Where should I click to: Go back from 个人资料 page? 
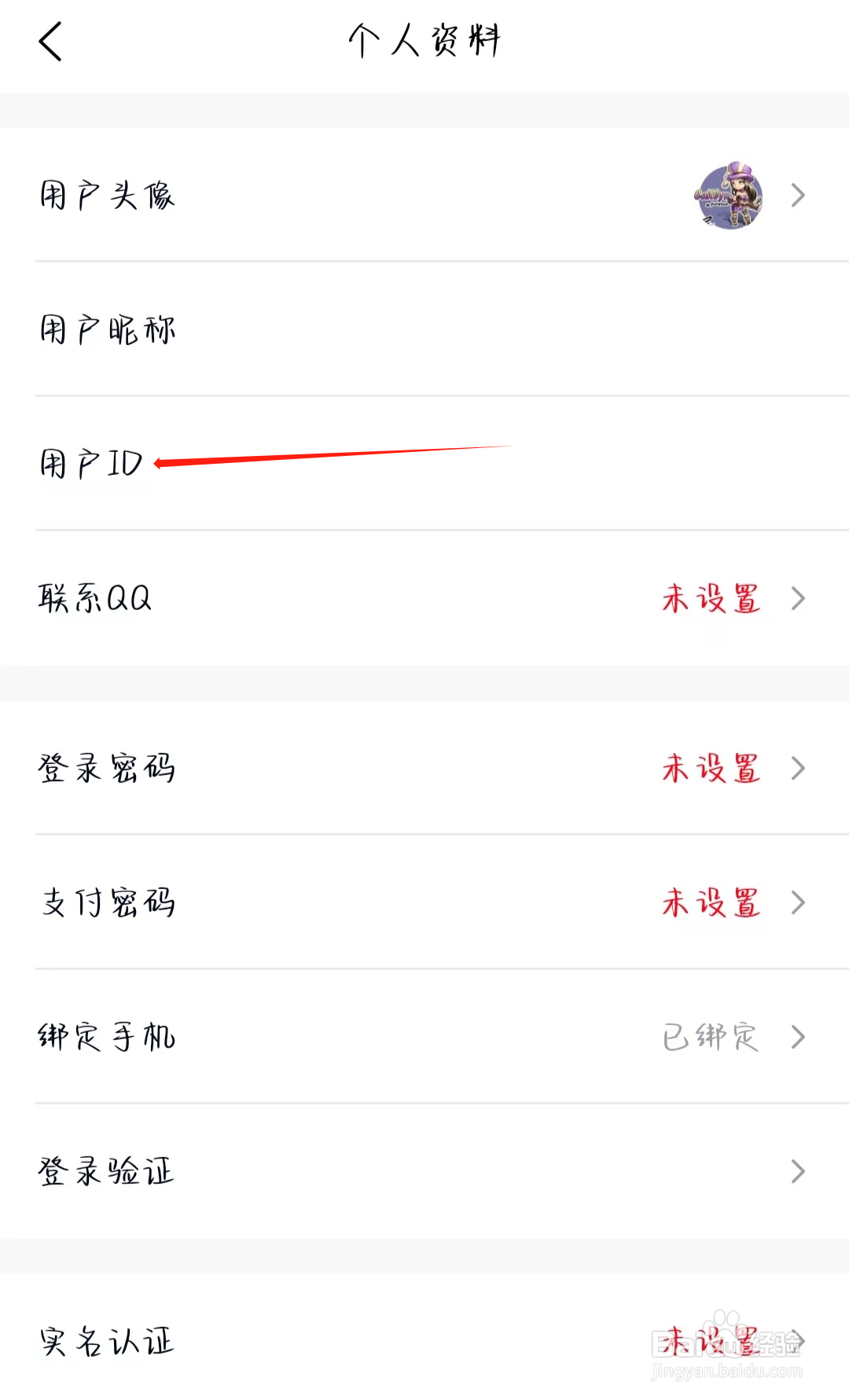[50, 41]
